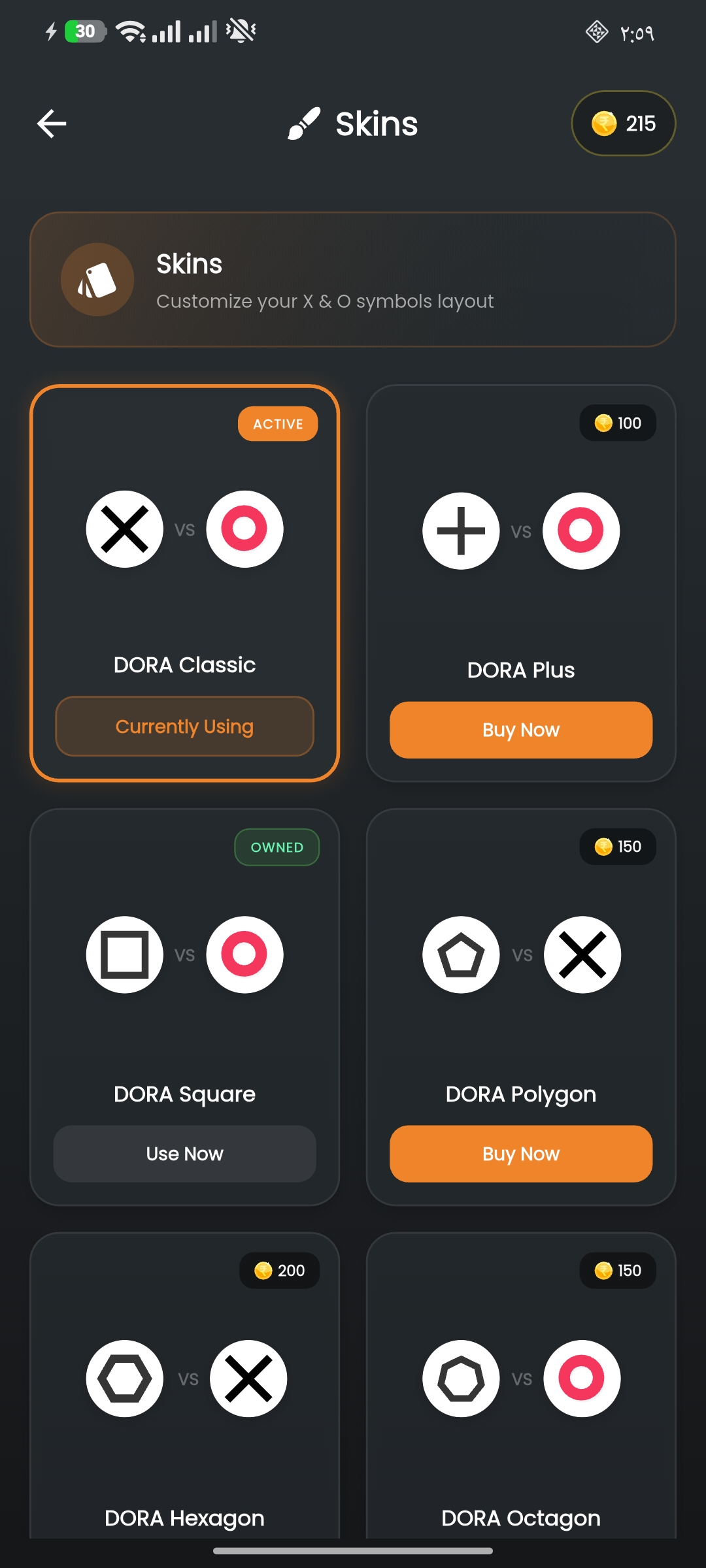Screen dimensions: 706x1568
Task: Select the DORA Hexagon skin card
Action: 184,1385
